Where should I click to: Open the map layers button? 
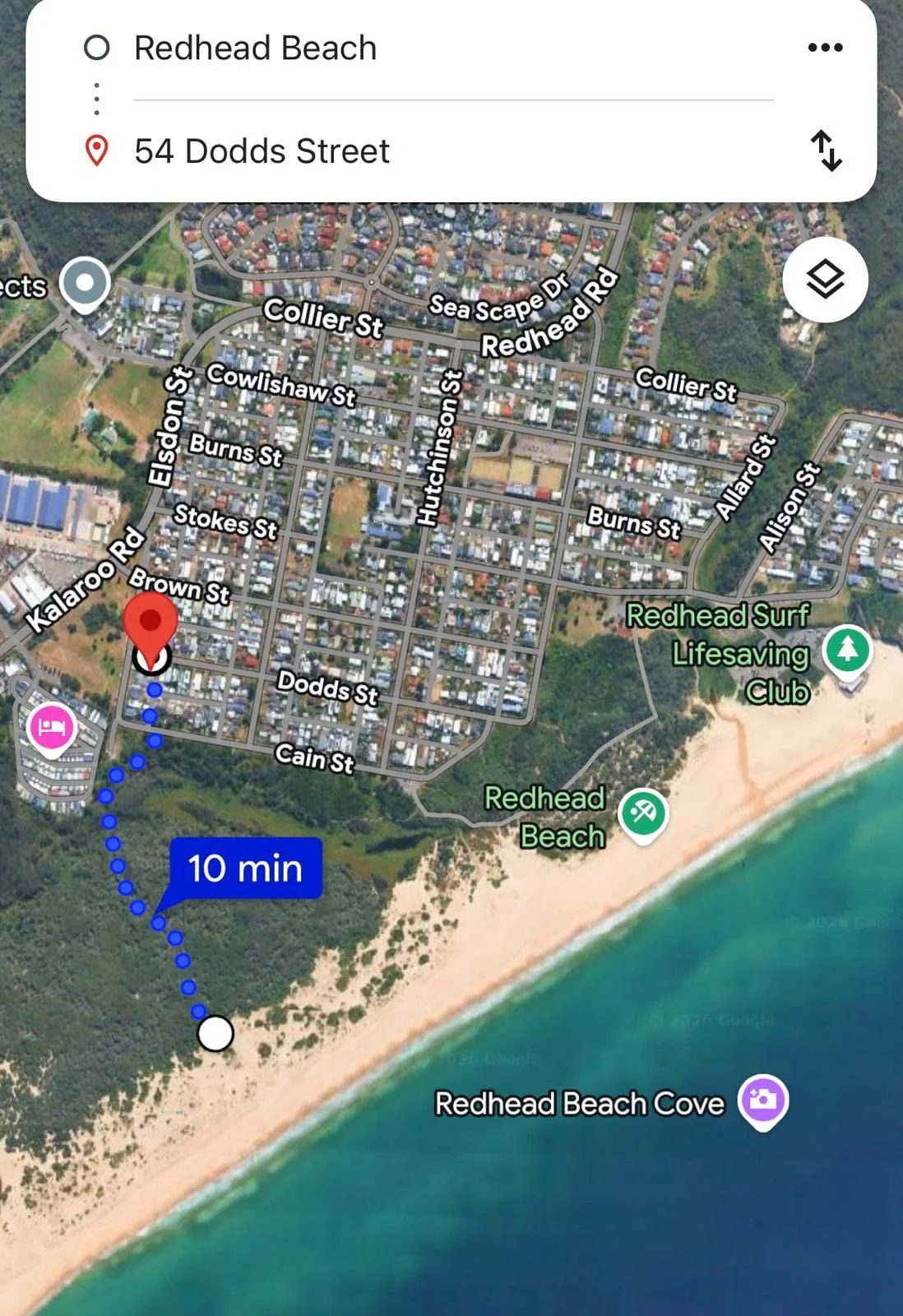click(x=825, y=280)
